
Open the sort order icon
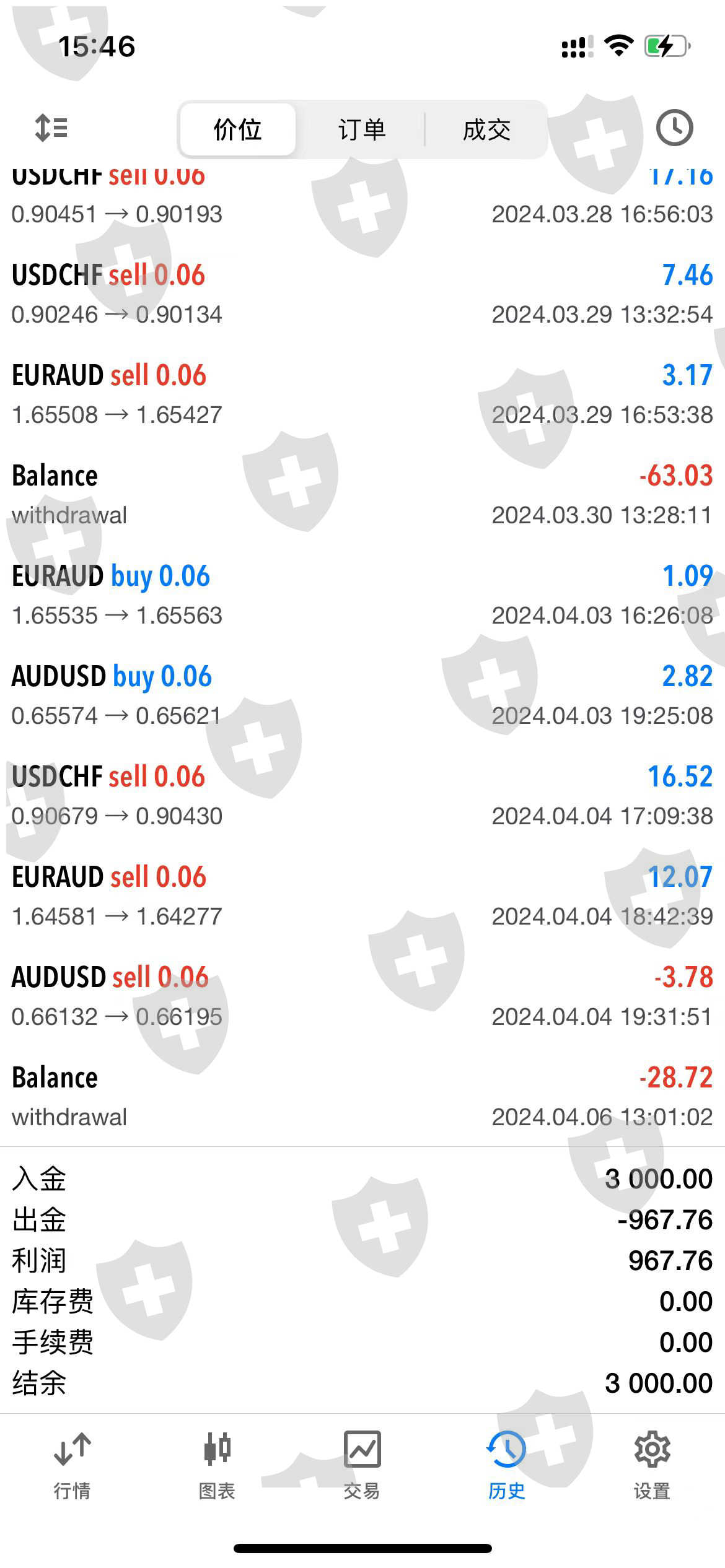coord(51,128)
